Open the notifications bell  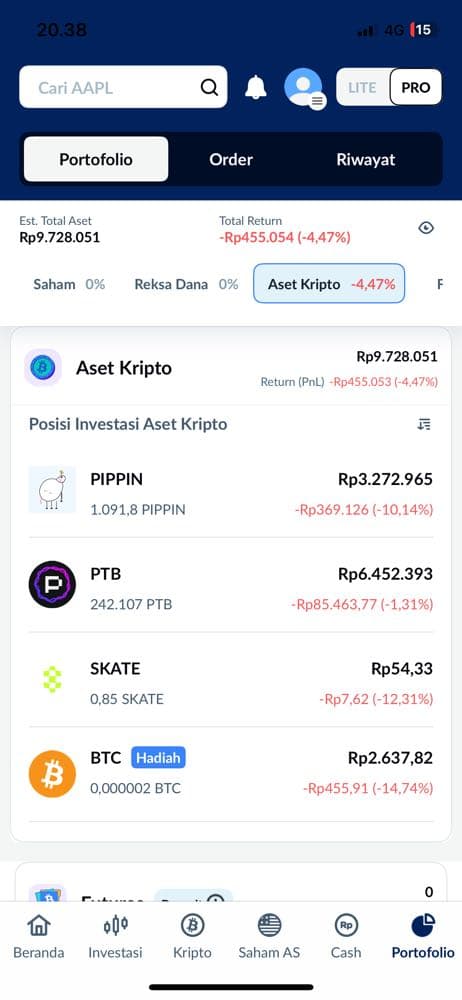click(x=255, y=87)
